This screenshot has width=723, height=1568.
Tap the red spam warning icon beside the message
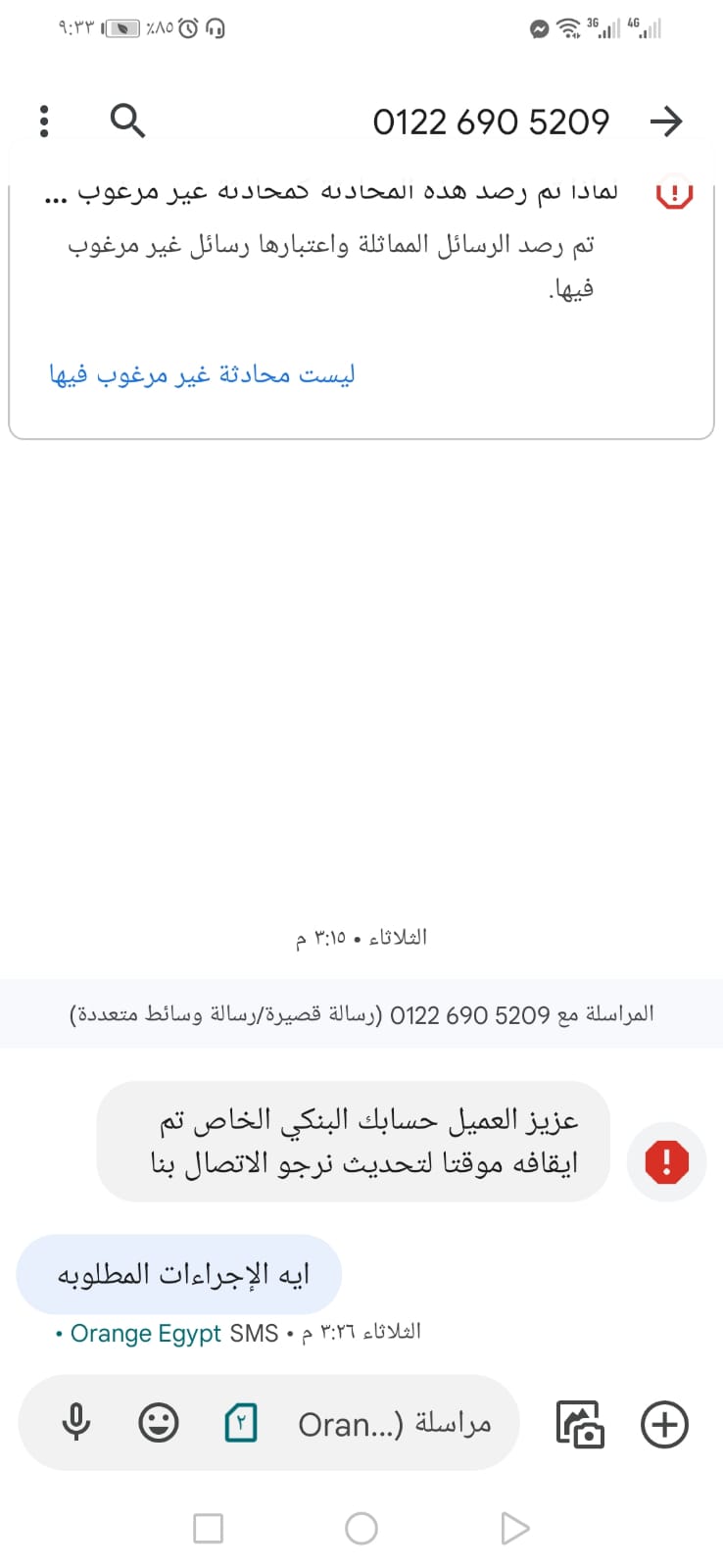666,1162
